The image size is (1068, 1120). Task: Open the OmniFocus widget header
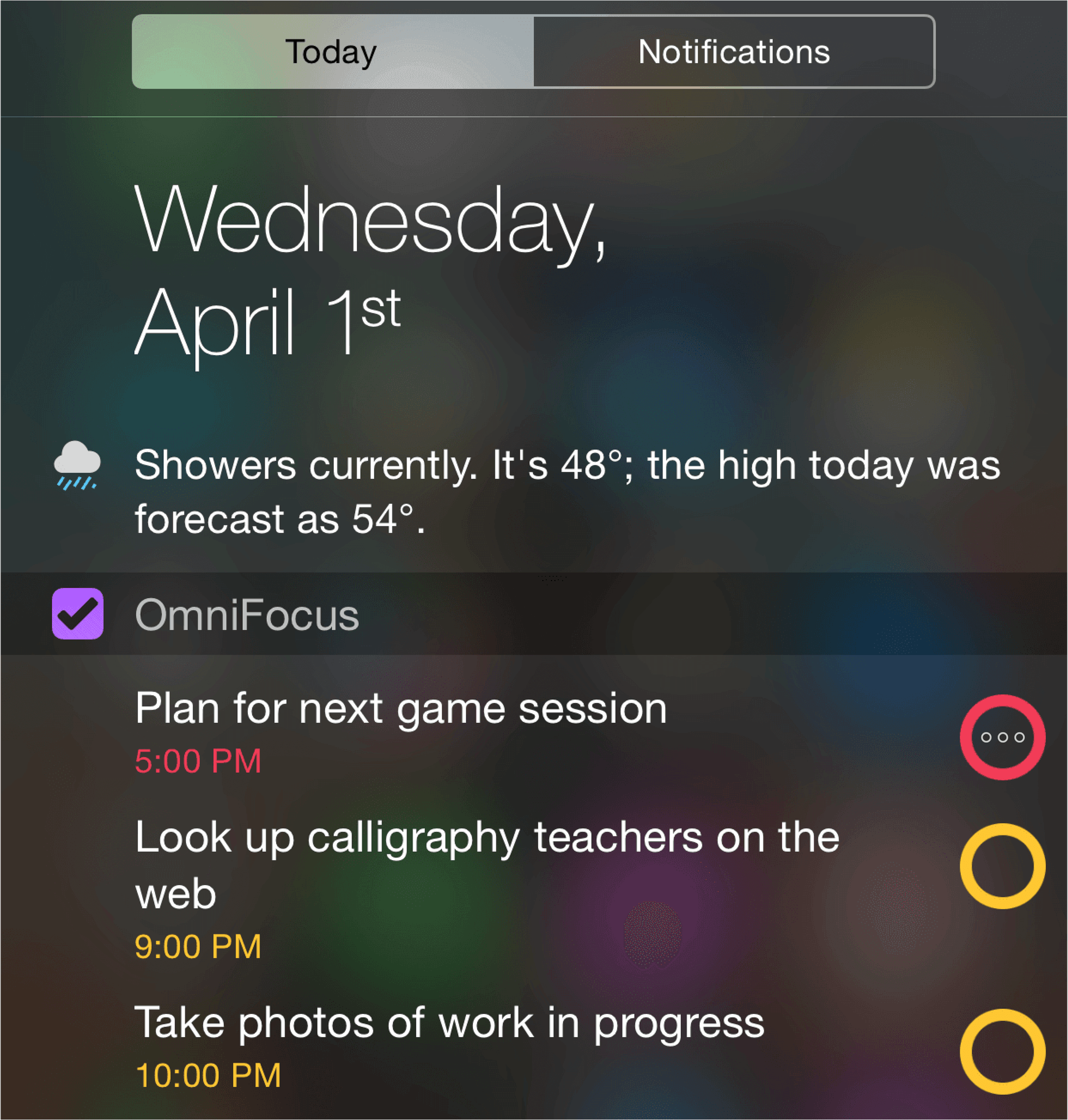247,614
